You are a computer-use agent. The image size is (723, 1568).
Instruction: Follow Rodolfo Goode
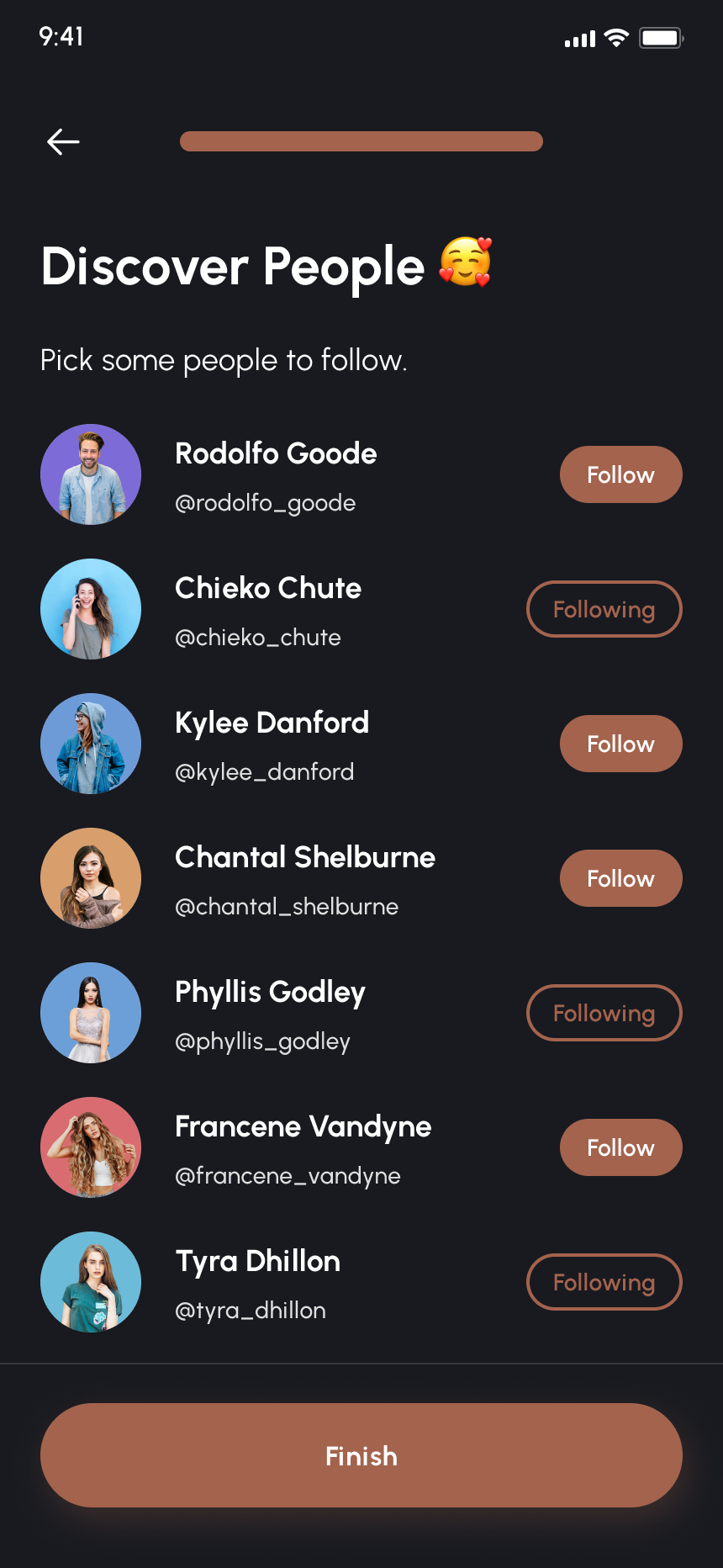click(x=620, y=474)
